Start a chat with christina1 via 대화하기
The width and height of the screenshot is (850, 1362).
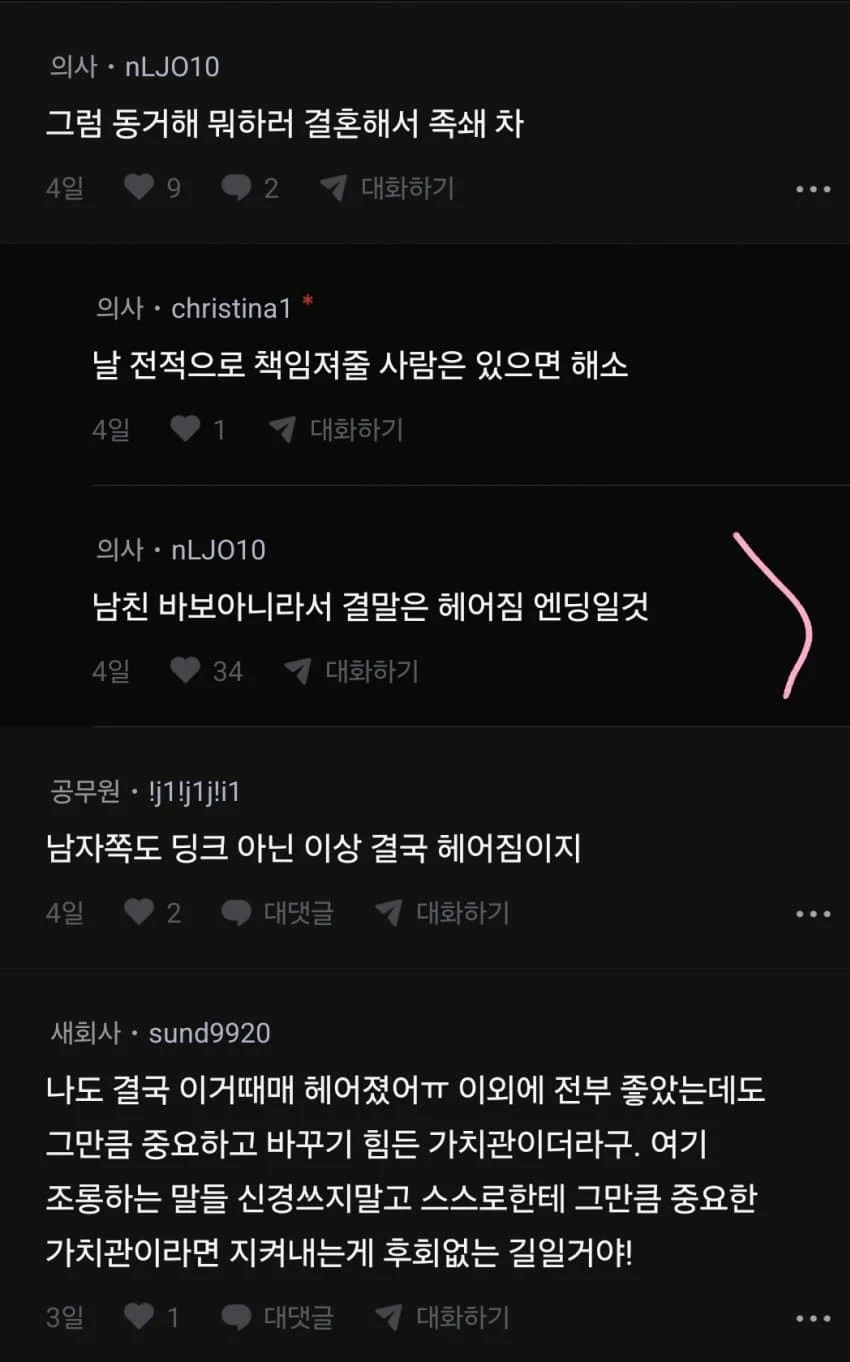tap(337, 430)
